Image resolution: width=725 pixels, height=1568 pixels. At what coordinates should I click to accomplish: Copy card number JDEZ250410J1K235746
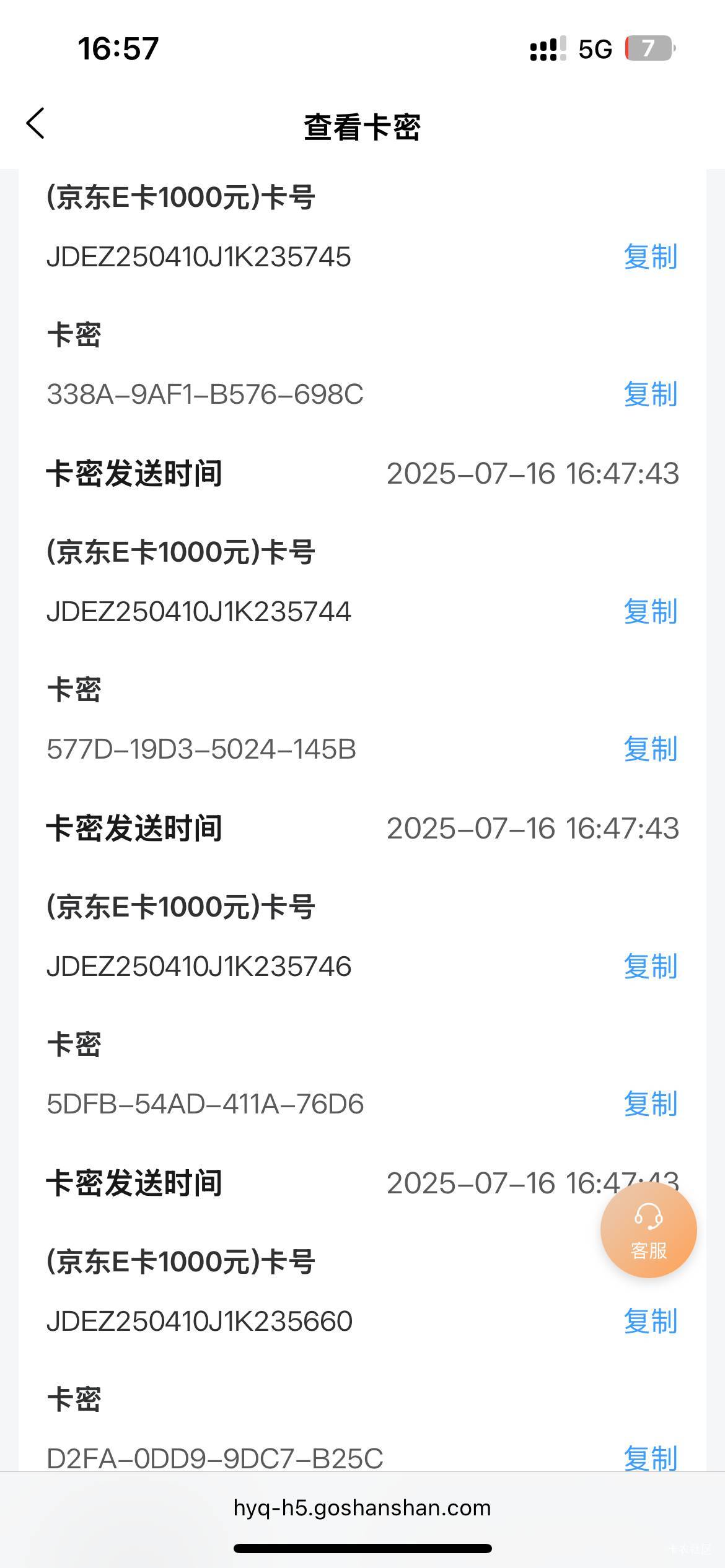650,967
